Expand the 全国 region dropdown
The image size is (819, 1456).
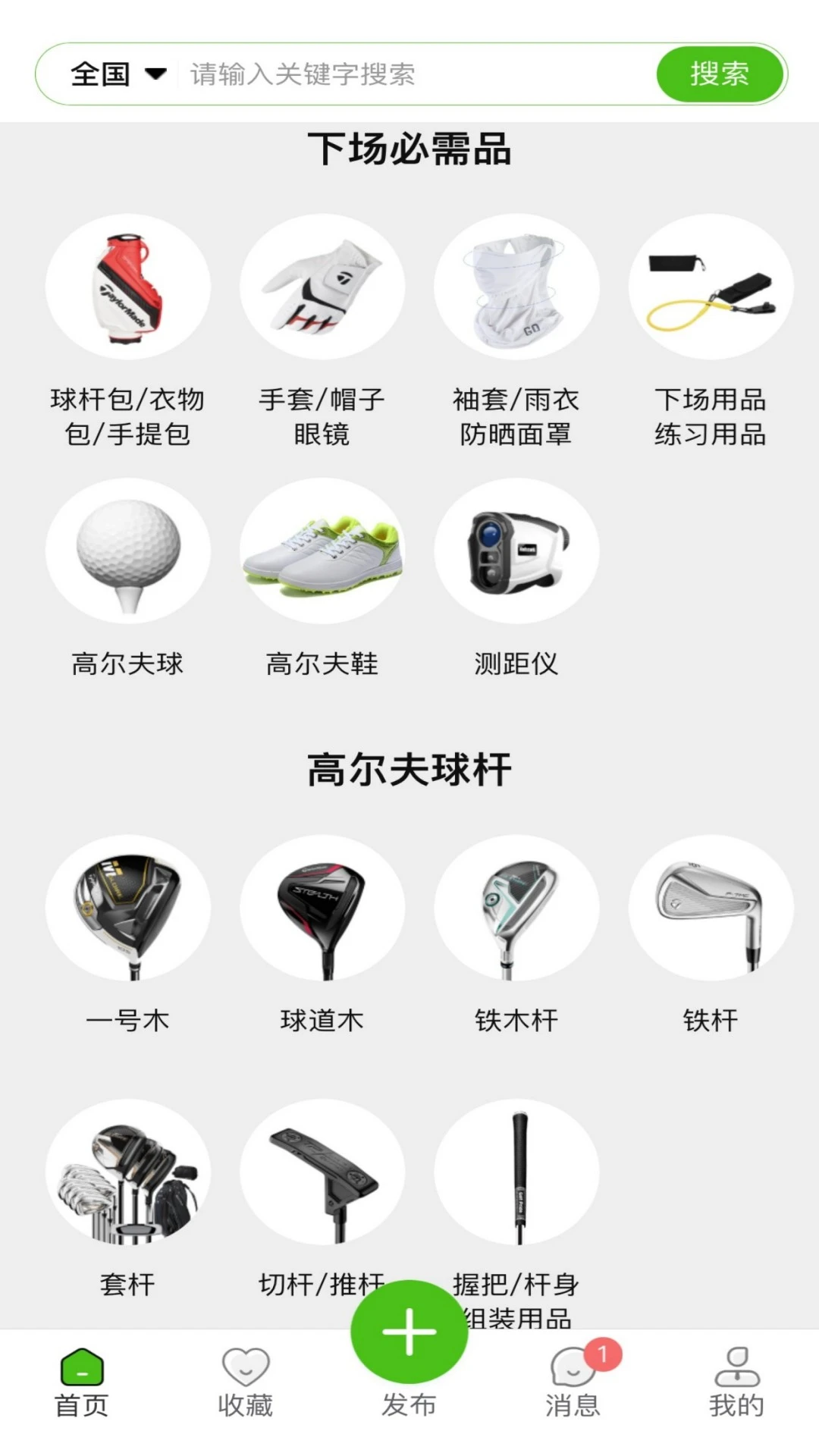point(114,74)
